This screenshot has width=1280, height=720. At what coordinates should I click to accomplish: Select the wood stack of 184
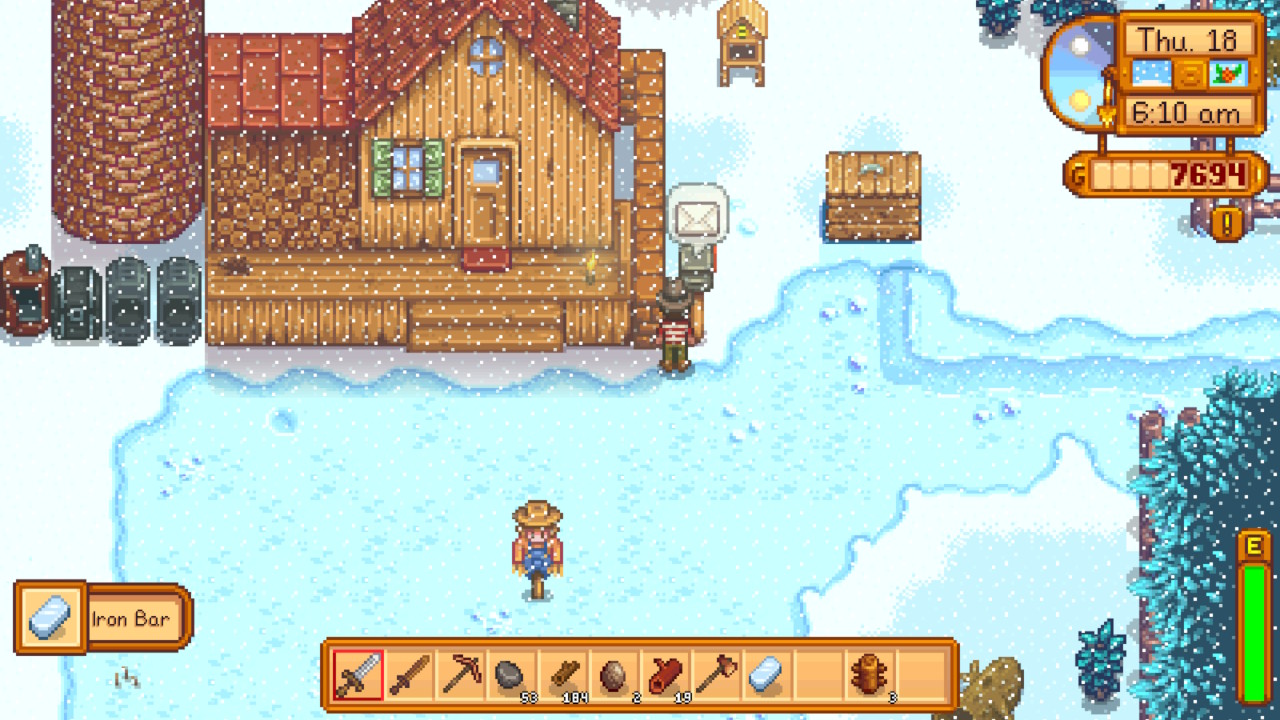(x=564, y=675)
